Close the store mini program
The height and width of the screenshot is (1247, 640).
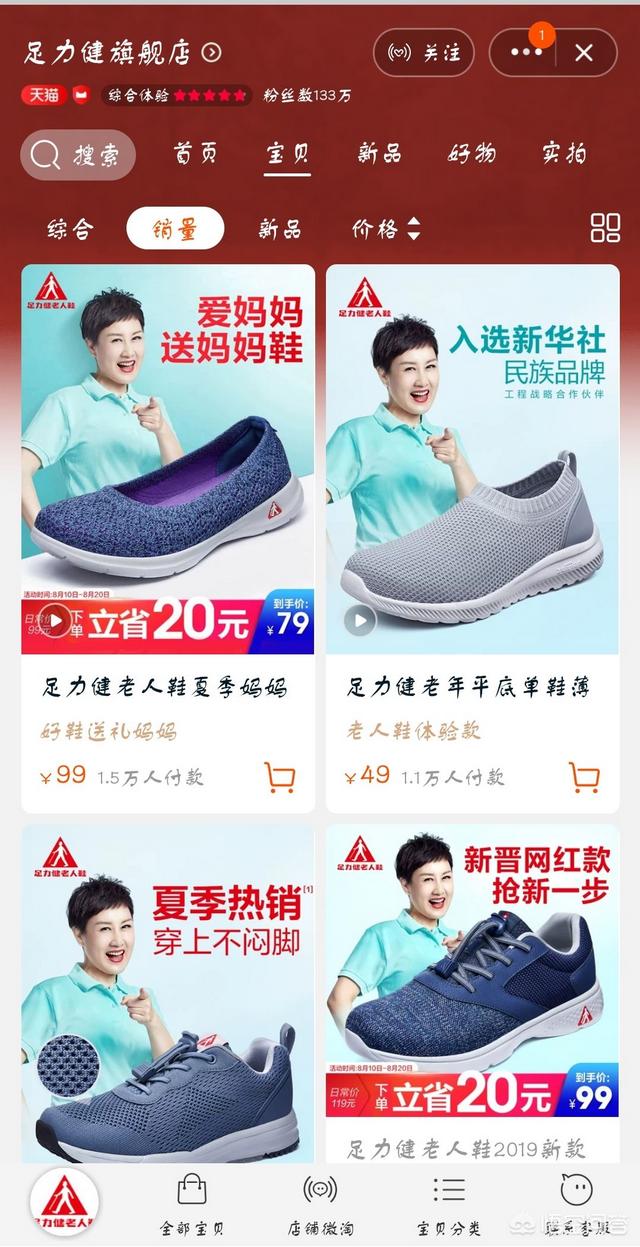pos(585,52)
